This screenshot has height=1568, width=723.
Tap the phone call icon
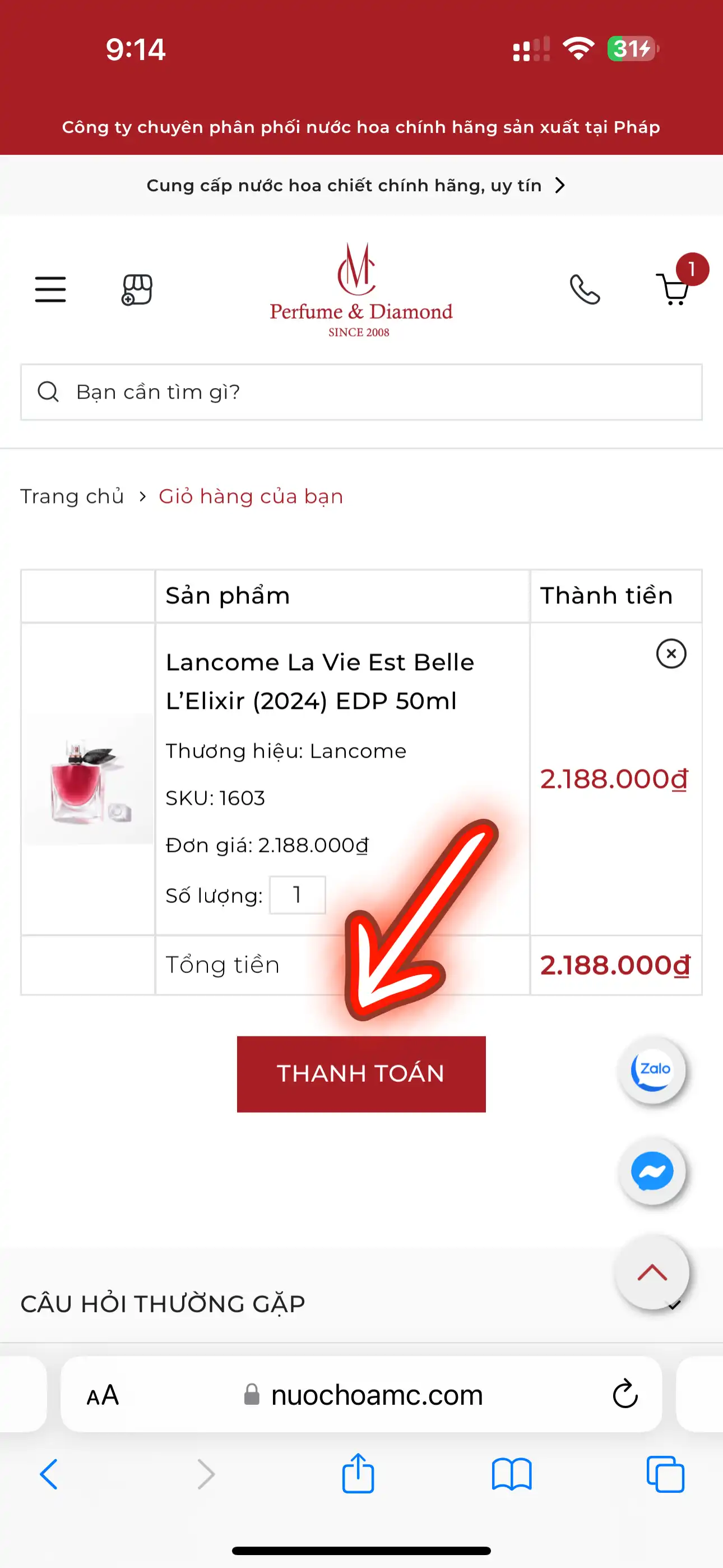585,290
